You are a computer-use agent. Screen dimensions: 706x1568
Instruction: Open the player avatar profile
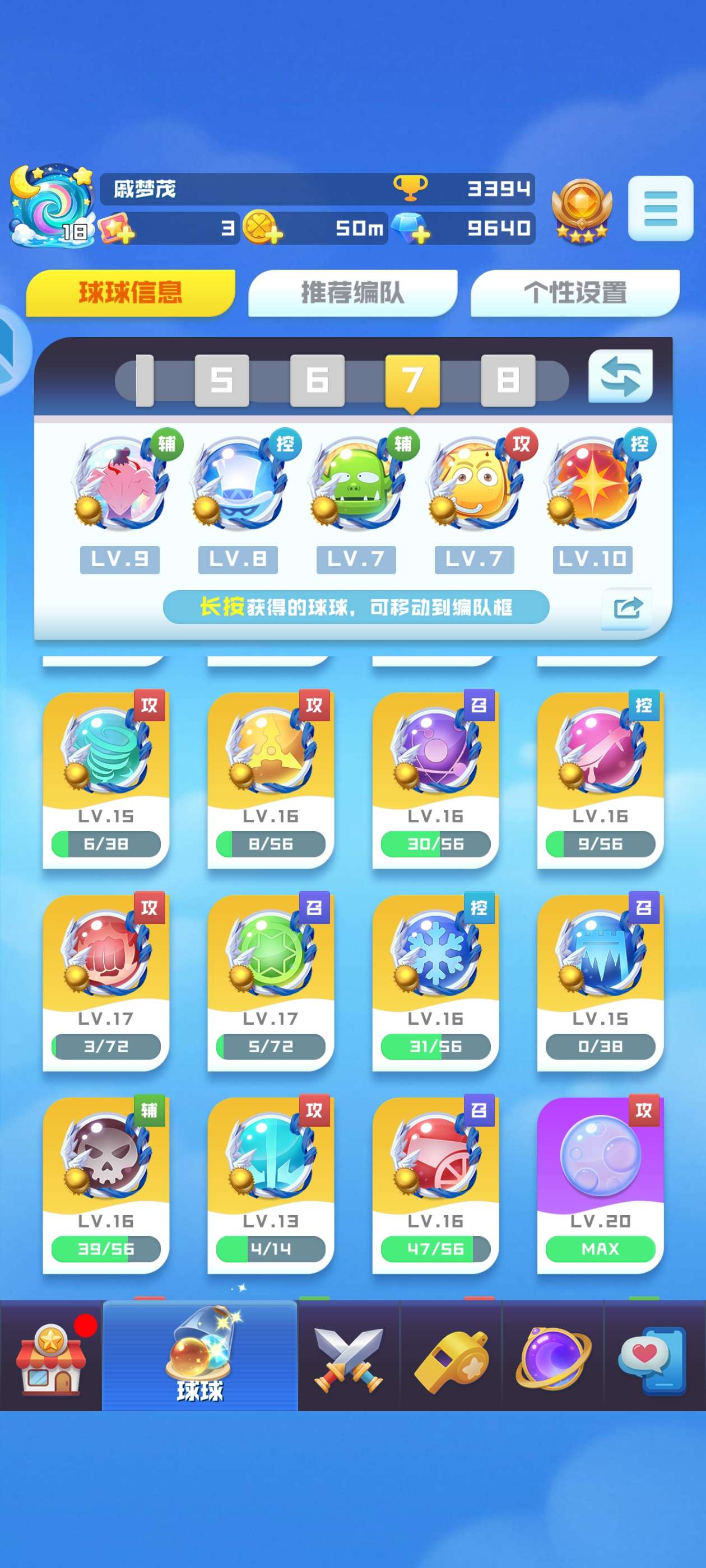tap(52, 206)
